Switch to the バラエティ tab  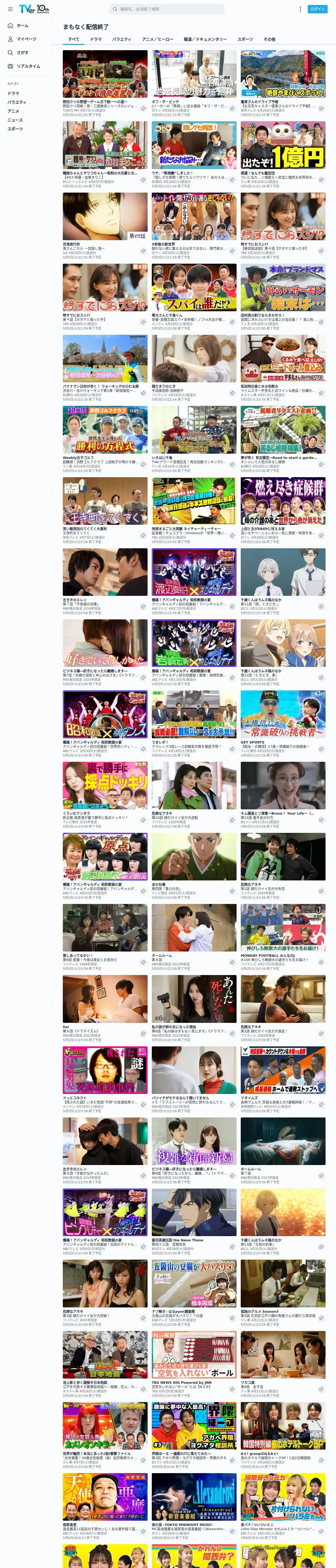[x=121, y=39]
